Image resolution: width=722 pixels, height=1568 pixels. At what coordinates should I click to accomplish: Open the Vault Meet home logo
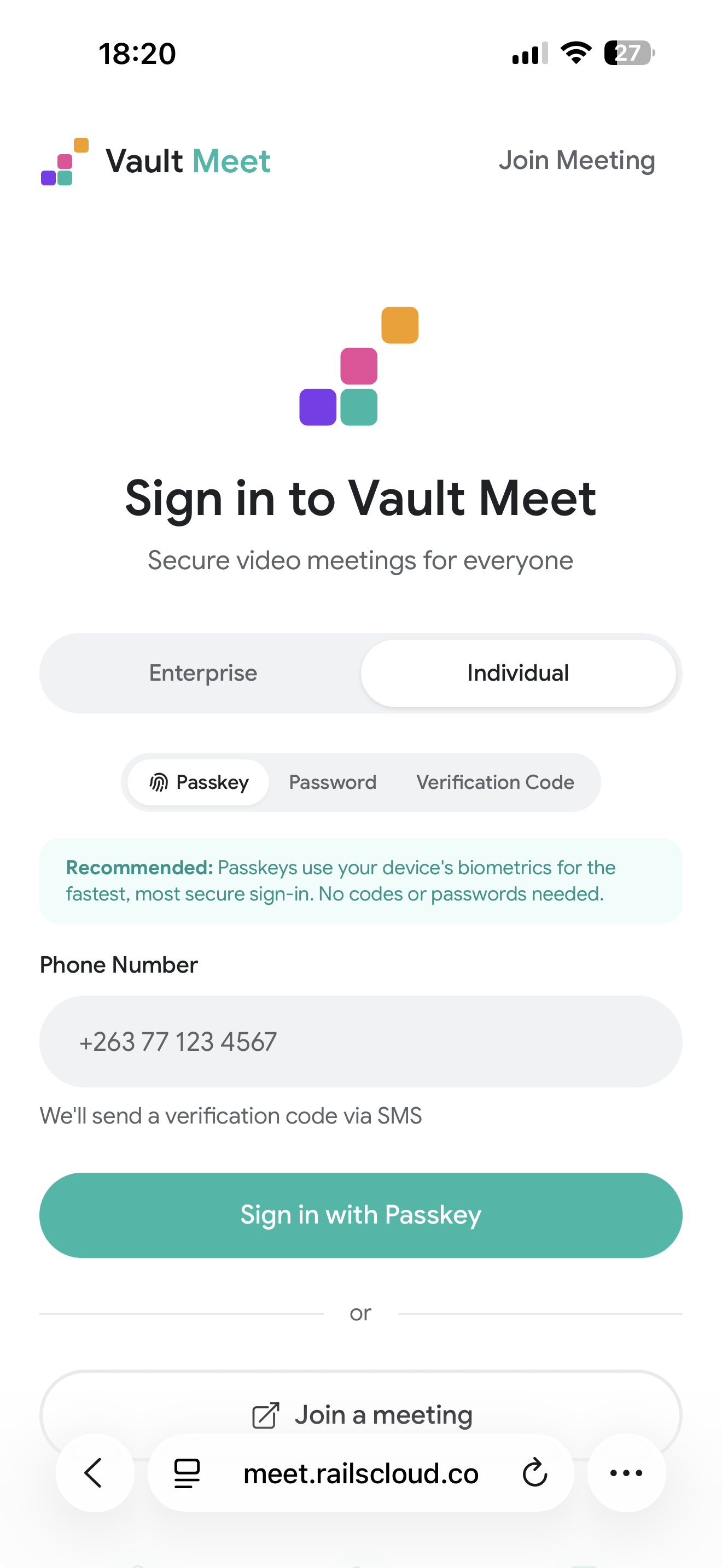[156, 161]
